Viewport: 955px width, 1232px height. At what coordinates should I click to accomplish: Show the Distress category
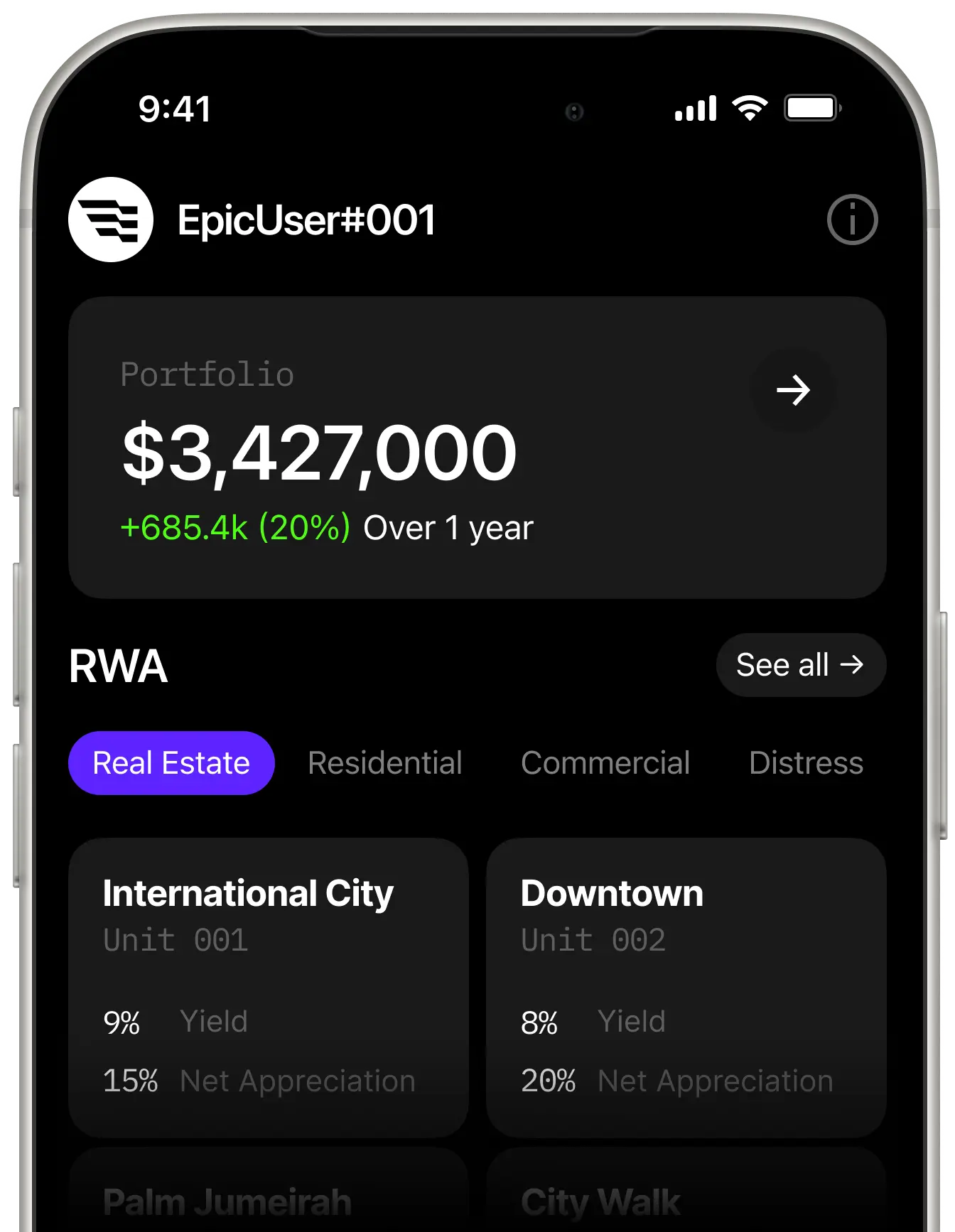pyautogui.click(x=806, y=763)
